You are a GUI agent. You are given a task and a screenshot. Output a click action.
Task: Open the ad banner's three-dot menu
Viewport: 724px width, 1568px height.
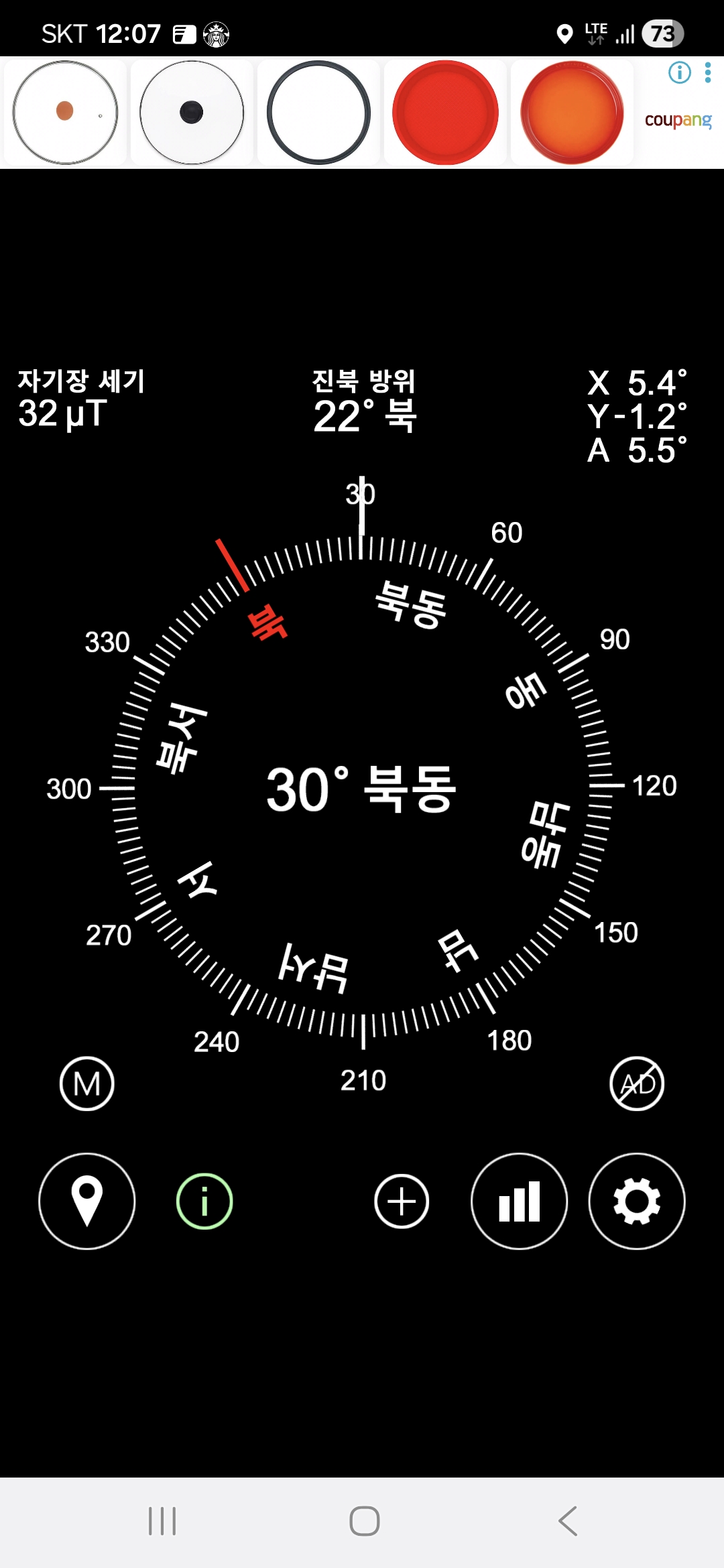click(708, 72)
